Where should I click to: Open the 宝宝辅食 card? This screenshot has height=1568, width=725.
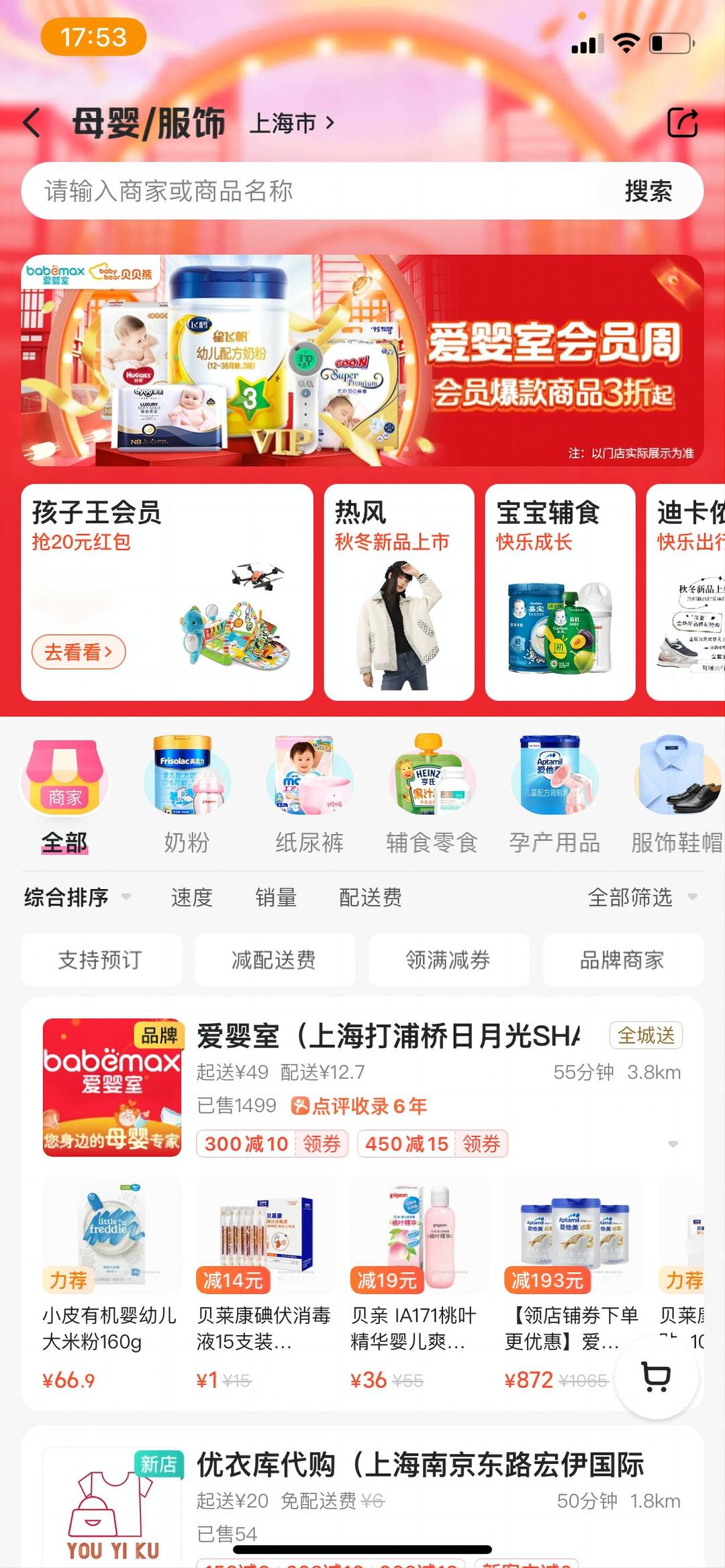click(560, 592)
